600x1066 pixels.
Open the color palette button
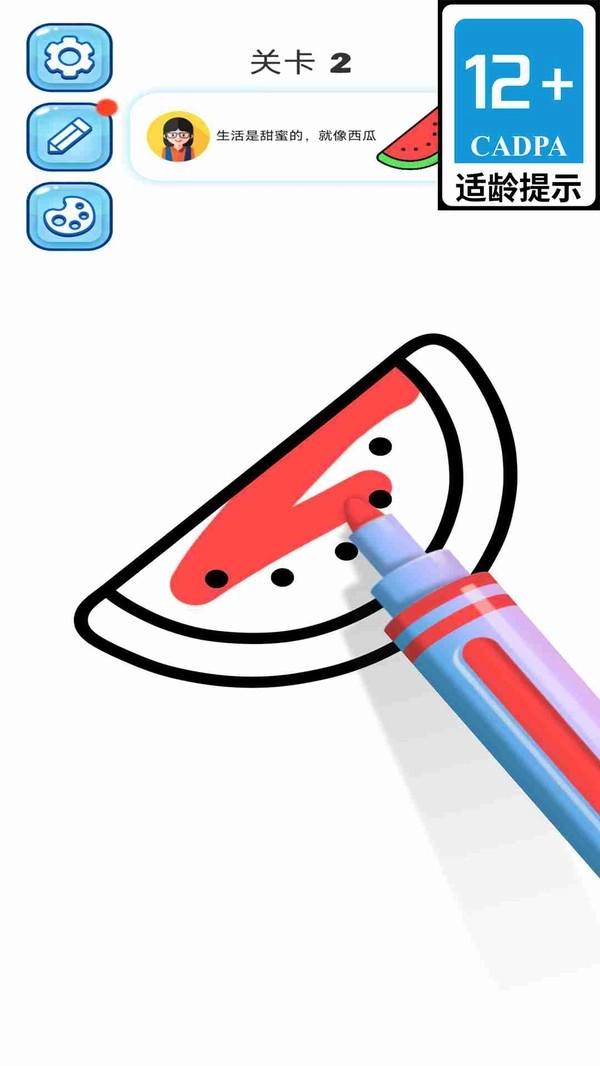pos(69,215)
